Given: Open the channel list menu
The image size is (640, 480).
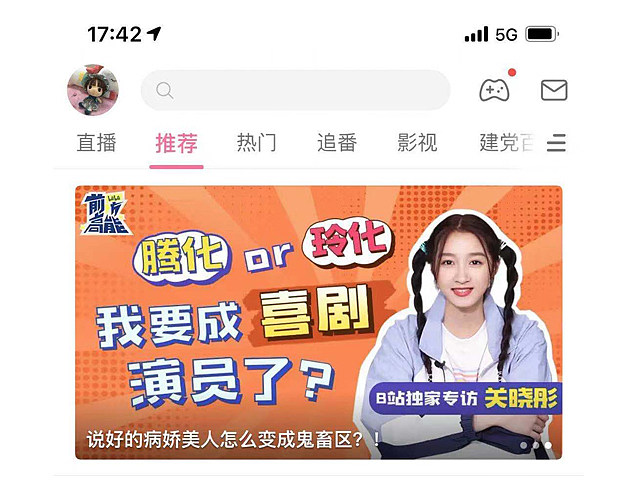Looking at the screenshot, I should click(x=556, y=143).
